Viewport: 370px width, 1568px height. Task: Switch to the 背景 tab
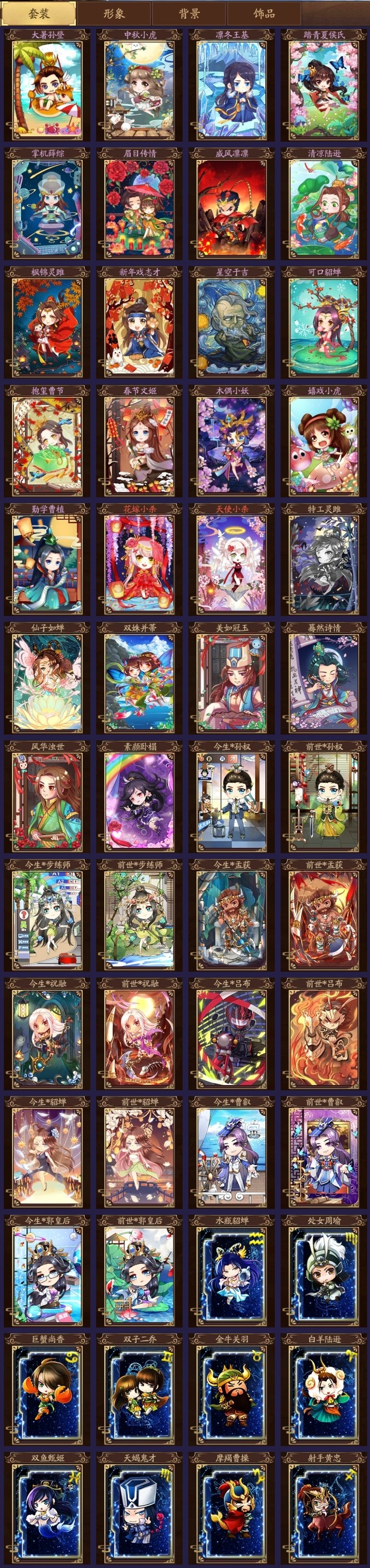189,13
